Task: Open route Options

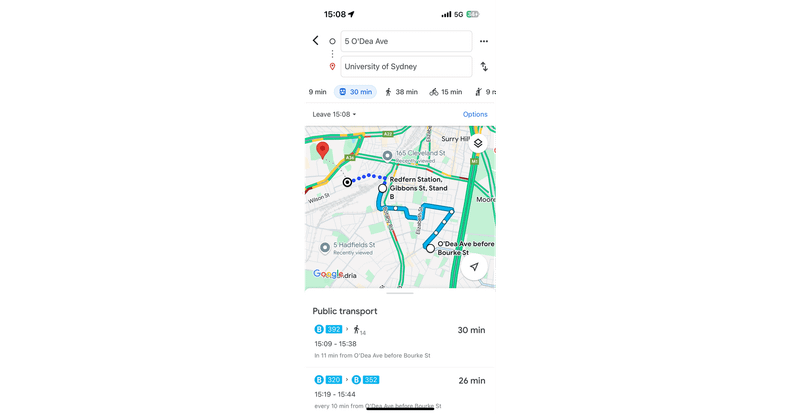Action: pyautogui.click(x=475, y=115)
